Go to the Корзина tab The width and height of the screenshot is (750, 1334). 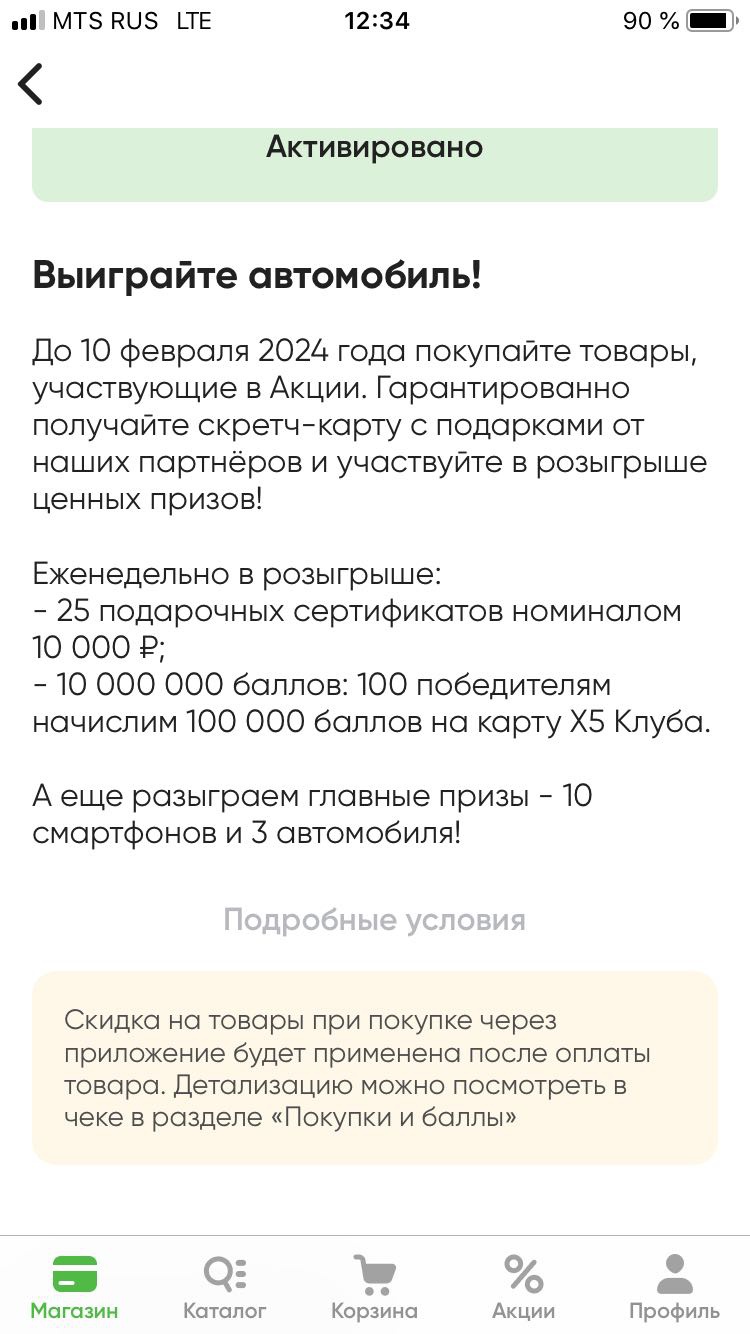point(375,1288)
